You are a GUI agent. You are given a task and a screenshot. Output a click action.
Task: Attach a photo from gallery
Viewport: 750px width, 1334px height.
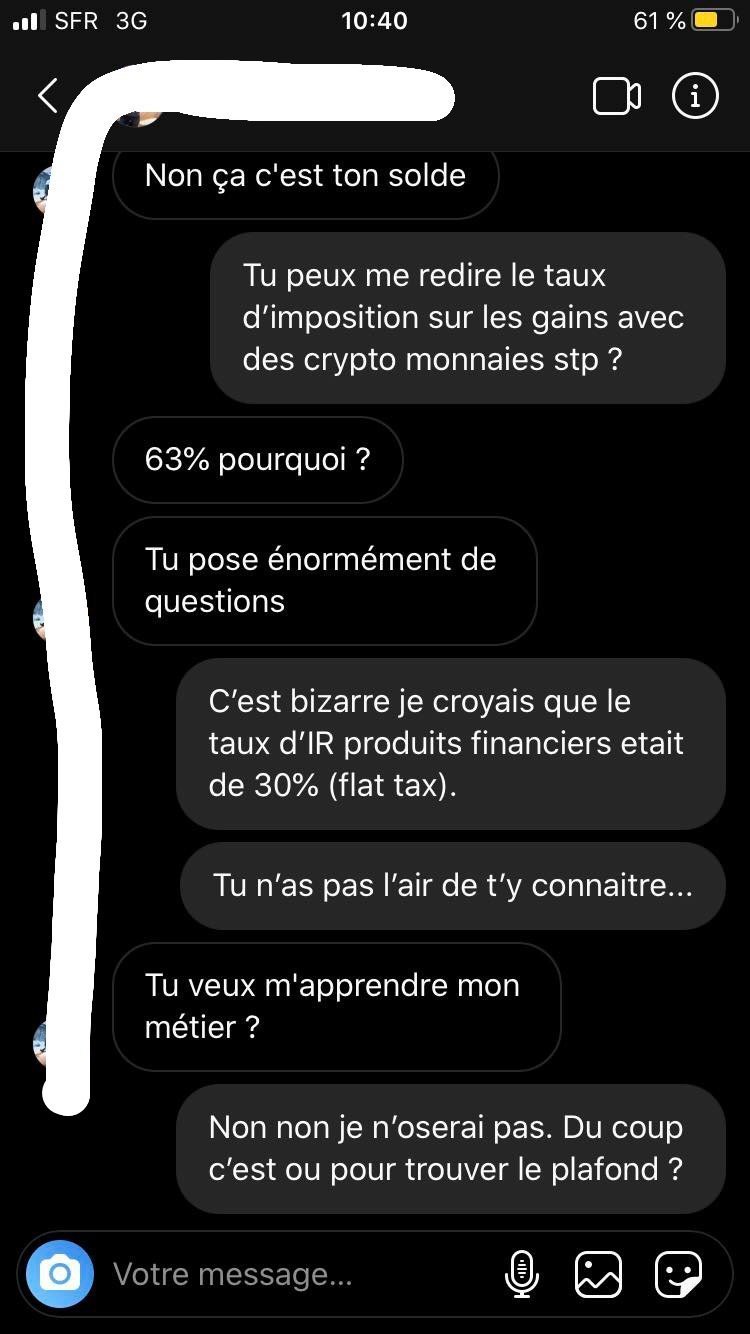[x=598, y=1274]
